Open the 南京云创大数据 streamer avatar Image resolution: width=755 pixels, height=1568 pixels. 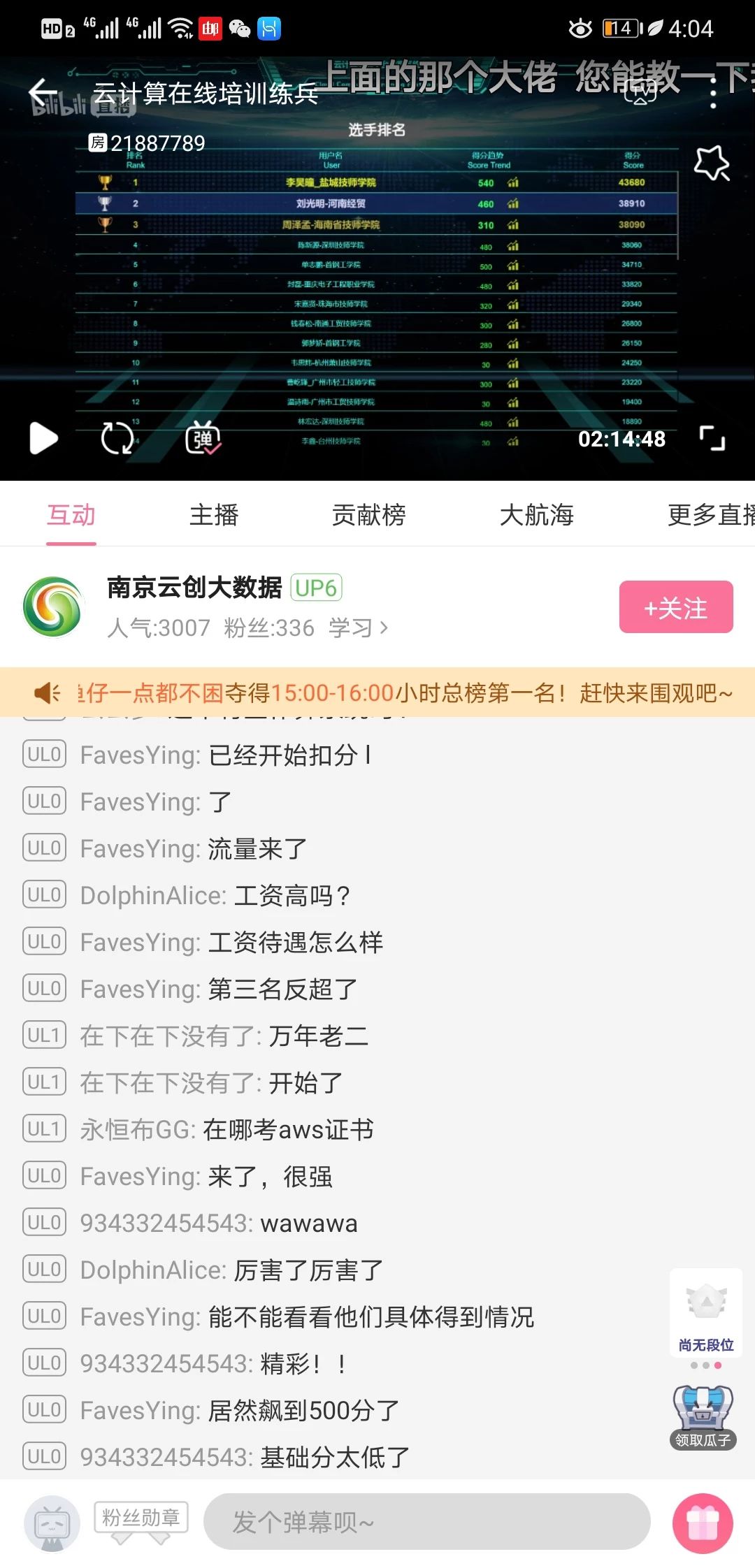pos(54,607)
